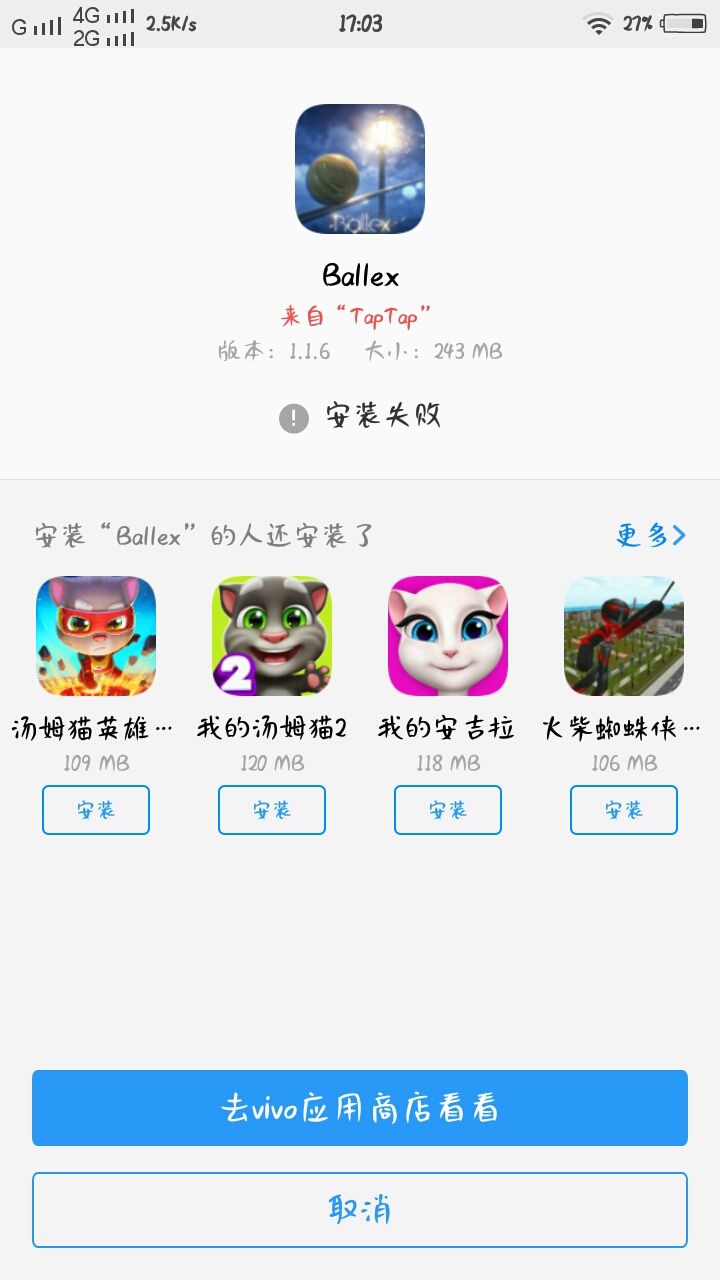Open the 火柴蜘蛛侠 app icon
Viewport: 720px width, 1280px height.
coord(624,636)
